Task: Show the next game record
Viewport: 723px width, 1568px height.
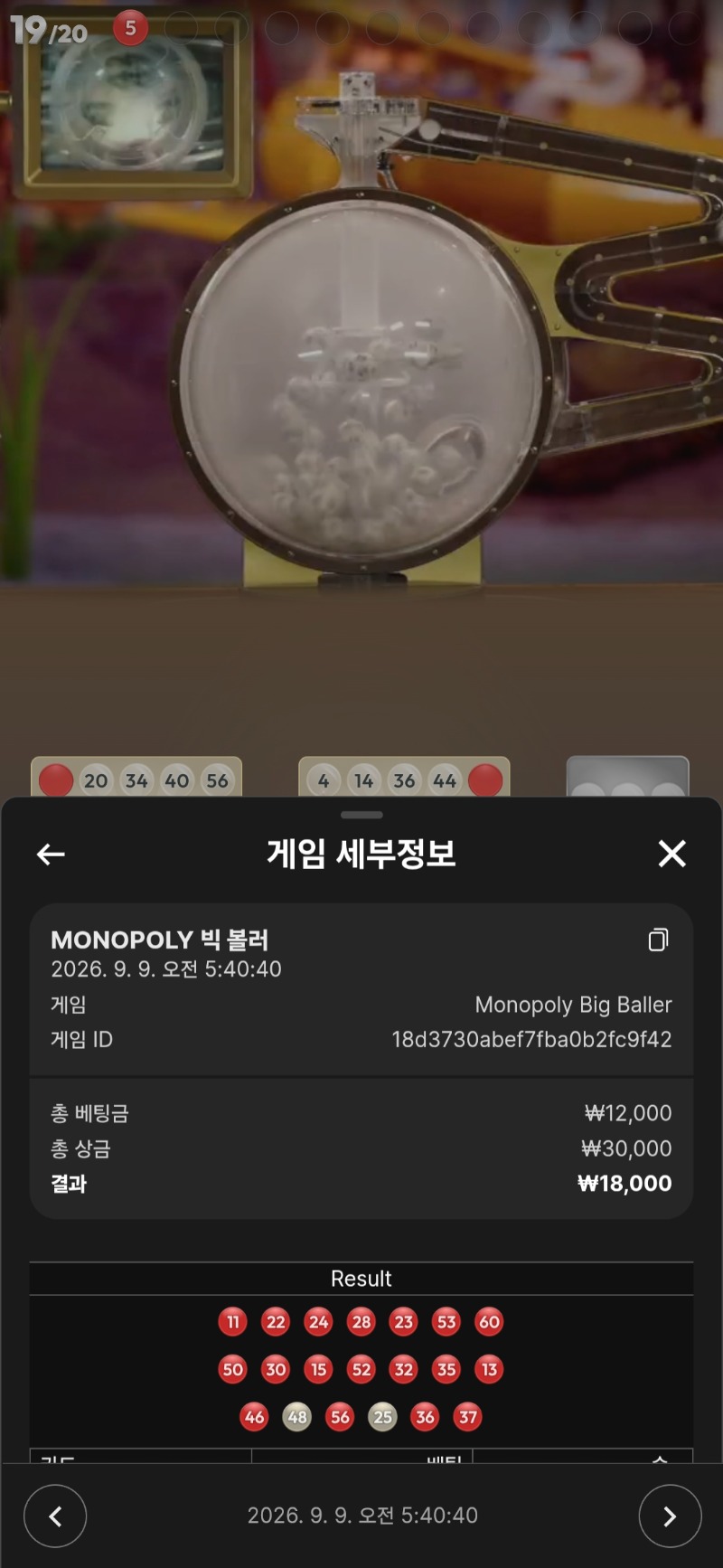Action: (670, 1516)
